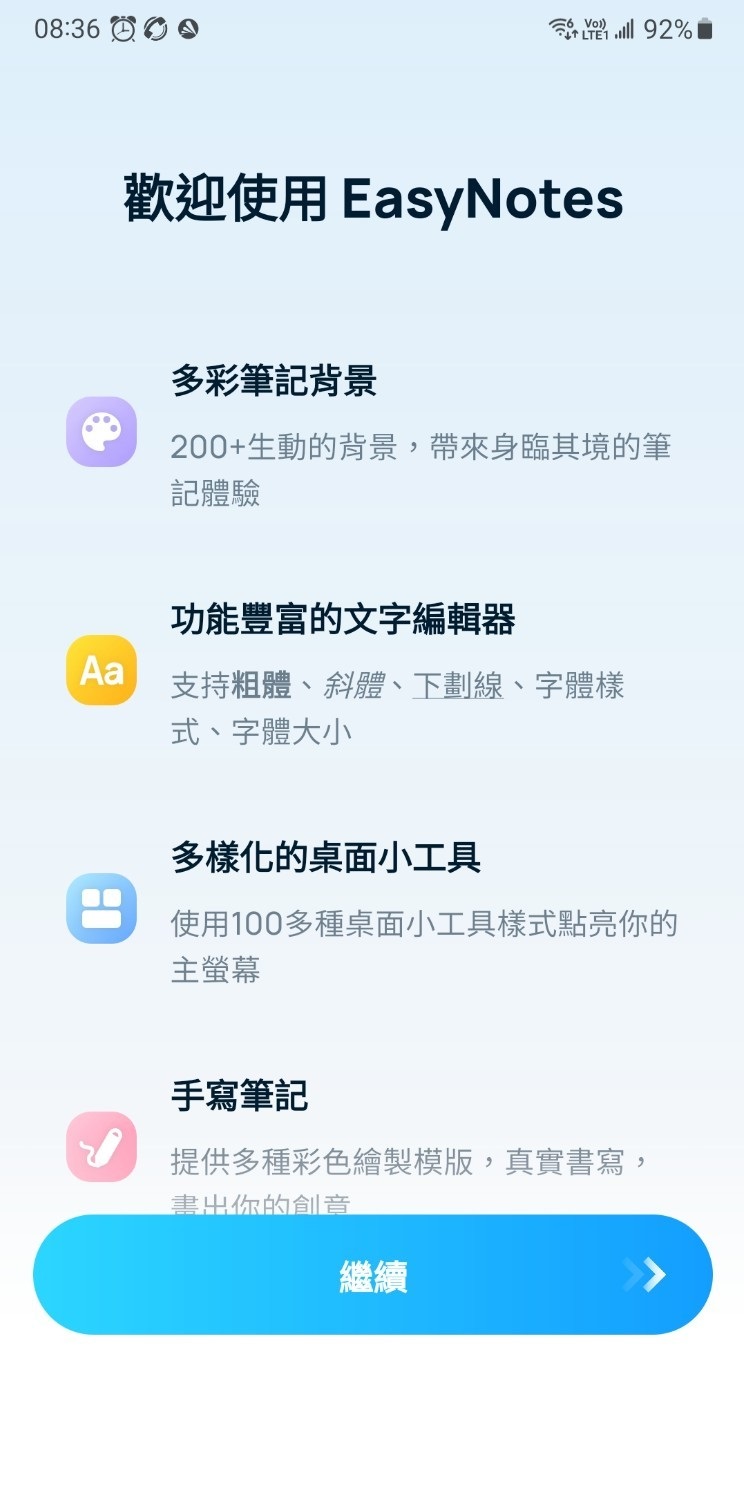Image resolution: width=744 pixels, height=1488 pixels.
Task: Select the 手寫筆記 feature heading
Action: (241, 1097)
